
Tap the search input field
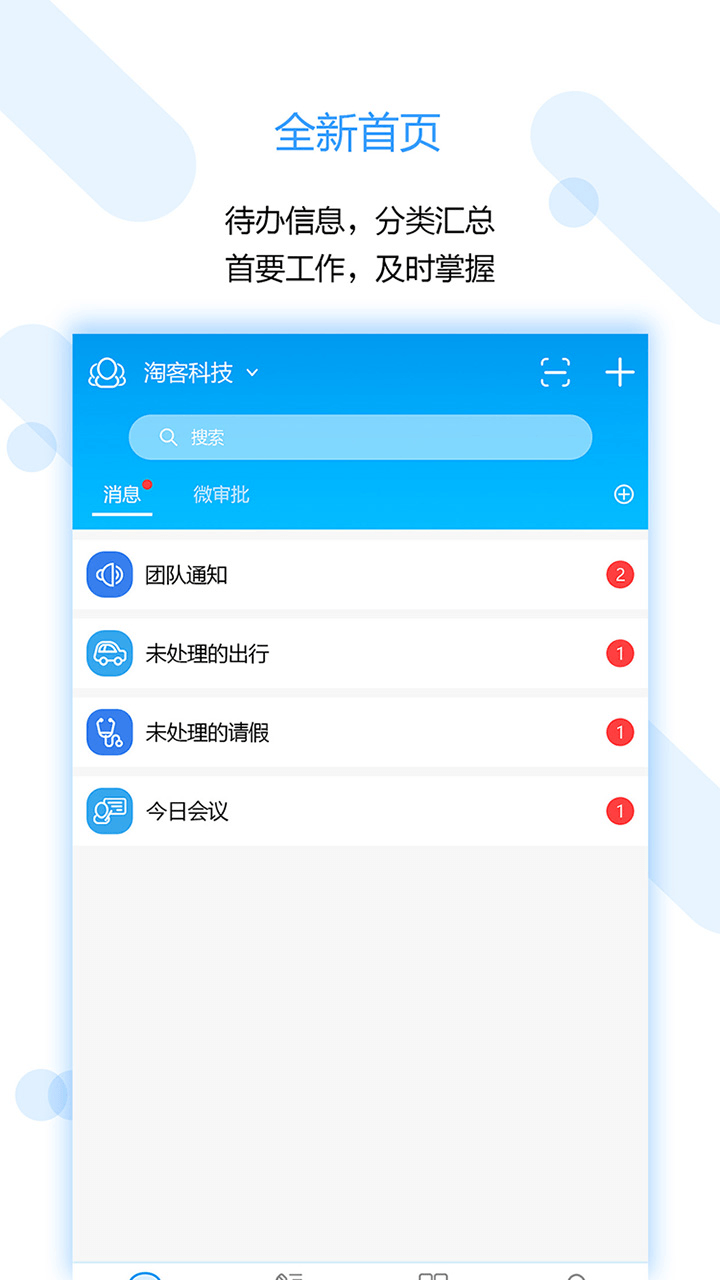360,437
